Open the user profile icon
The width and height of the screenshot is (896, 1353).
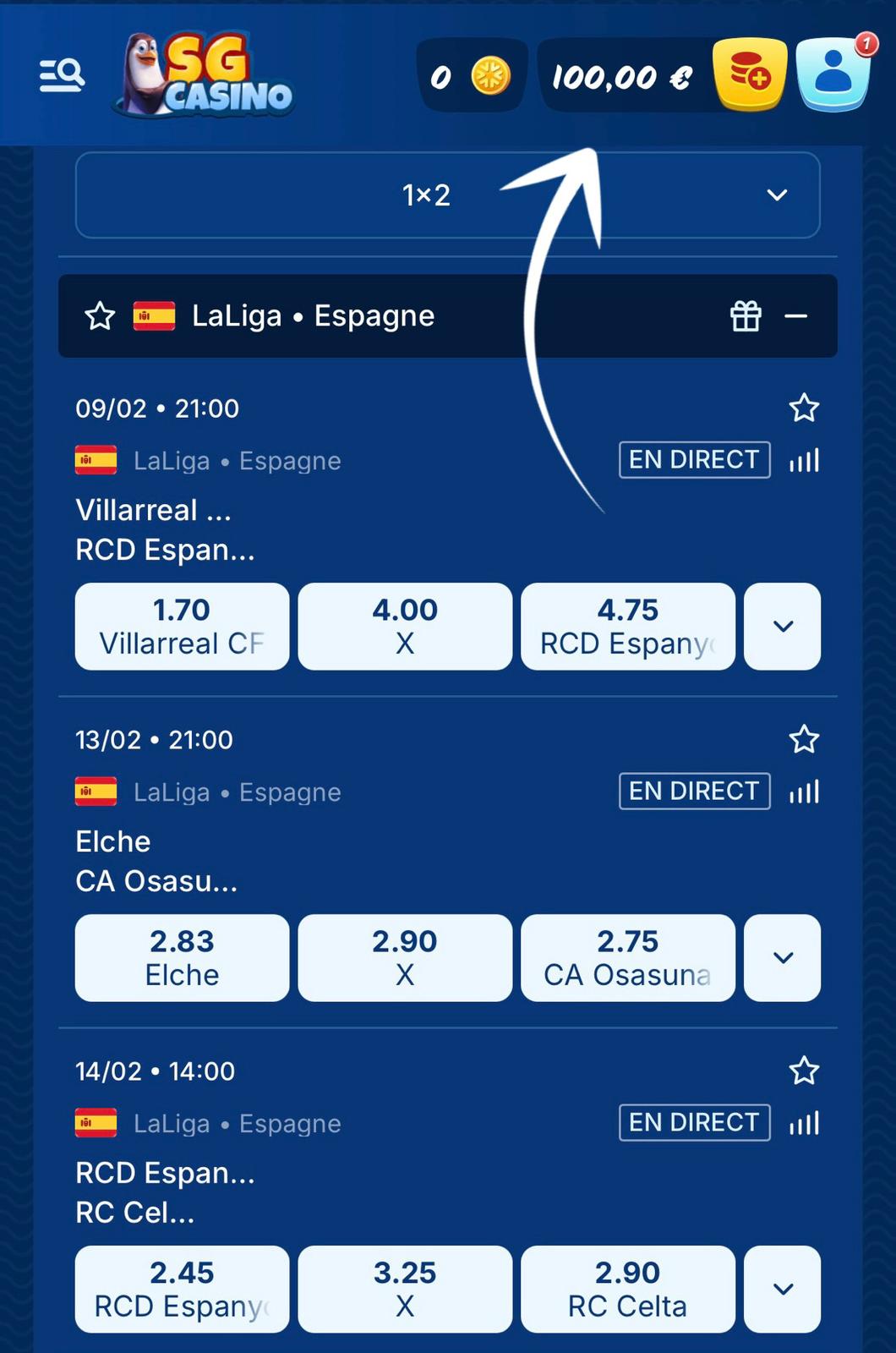(833, 74)
